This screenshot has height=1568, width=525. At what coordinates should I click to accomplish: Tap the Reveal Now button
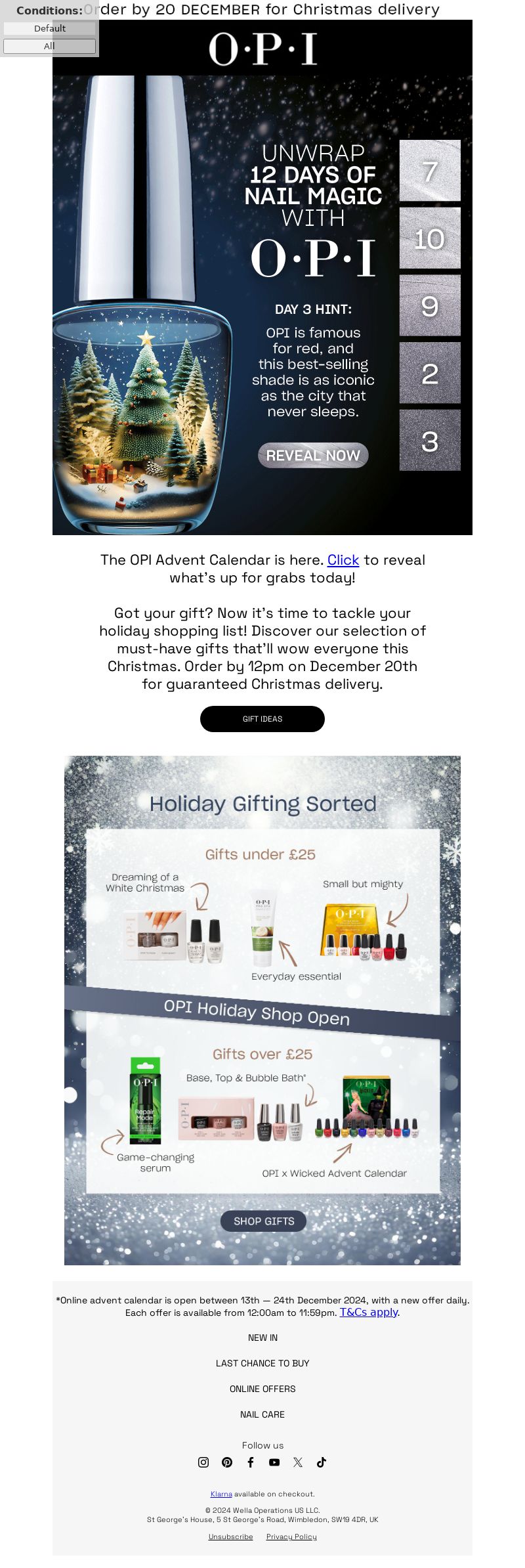tap(313, 455)
